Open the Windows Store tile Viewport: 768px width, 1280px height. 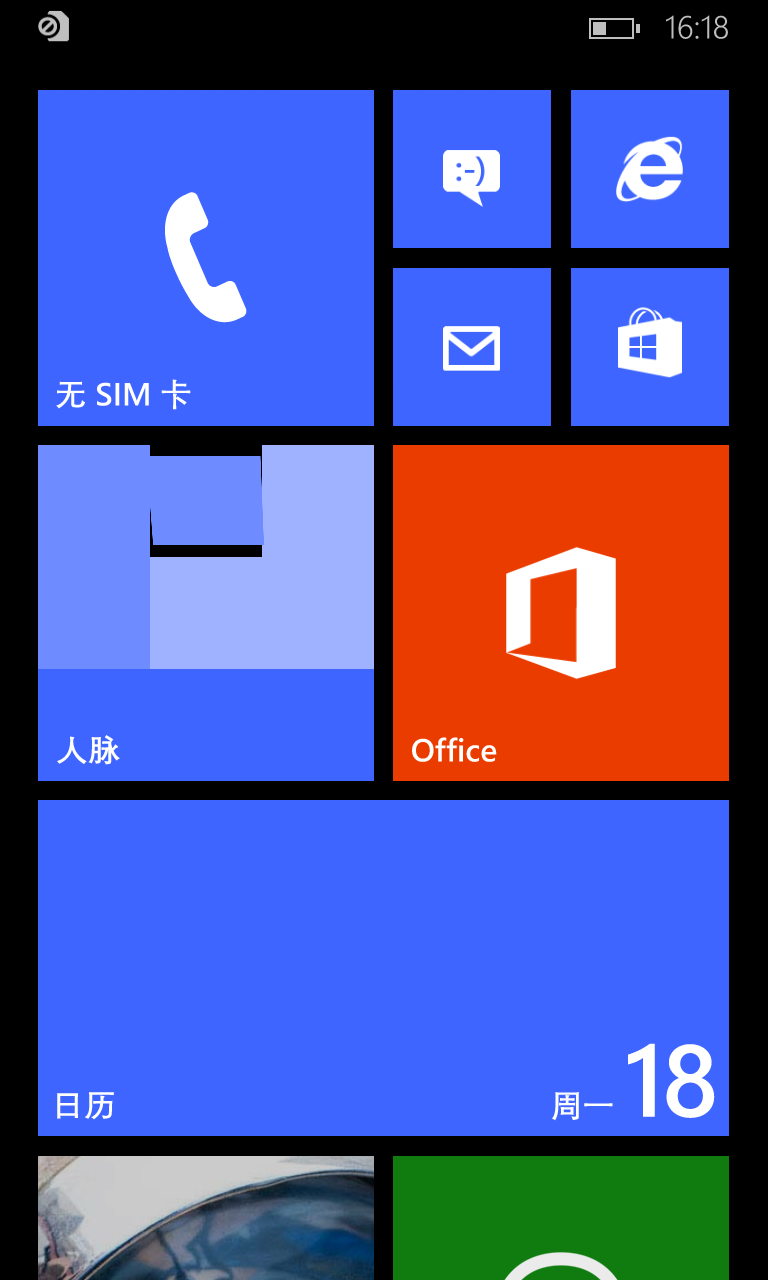[x=650, y=347]
